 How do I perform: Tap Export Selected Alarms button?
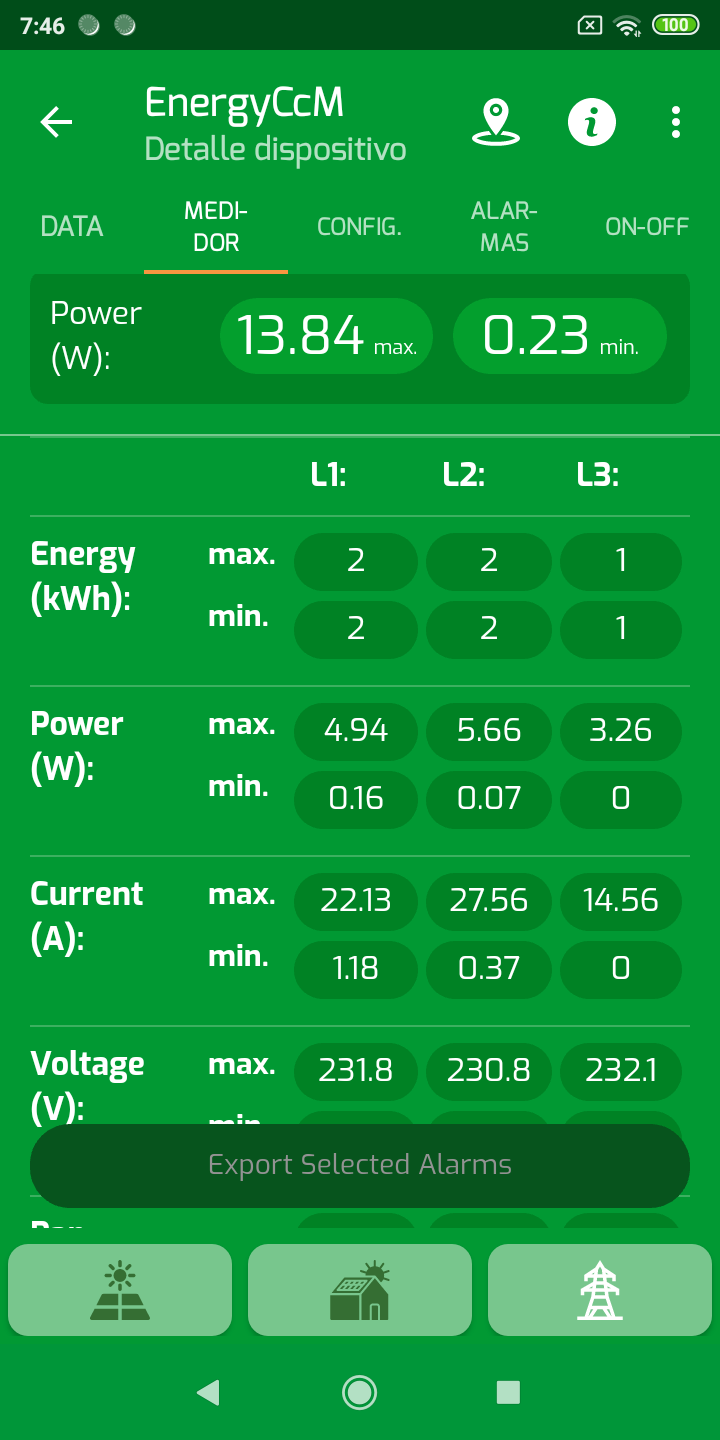tap(360, 1165)
